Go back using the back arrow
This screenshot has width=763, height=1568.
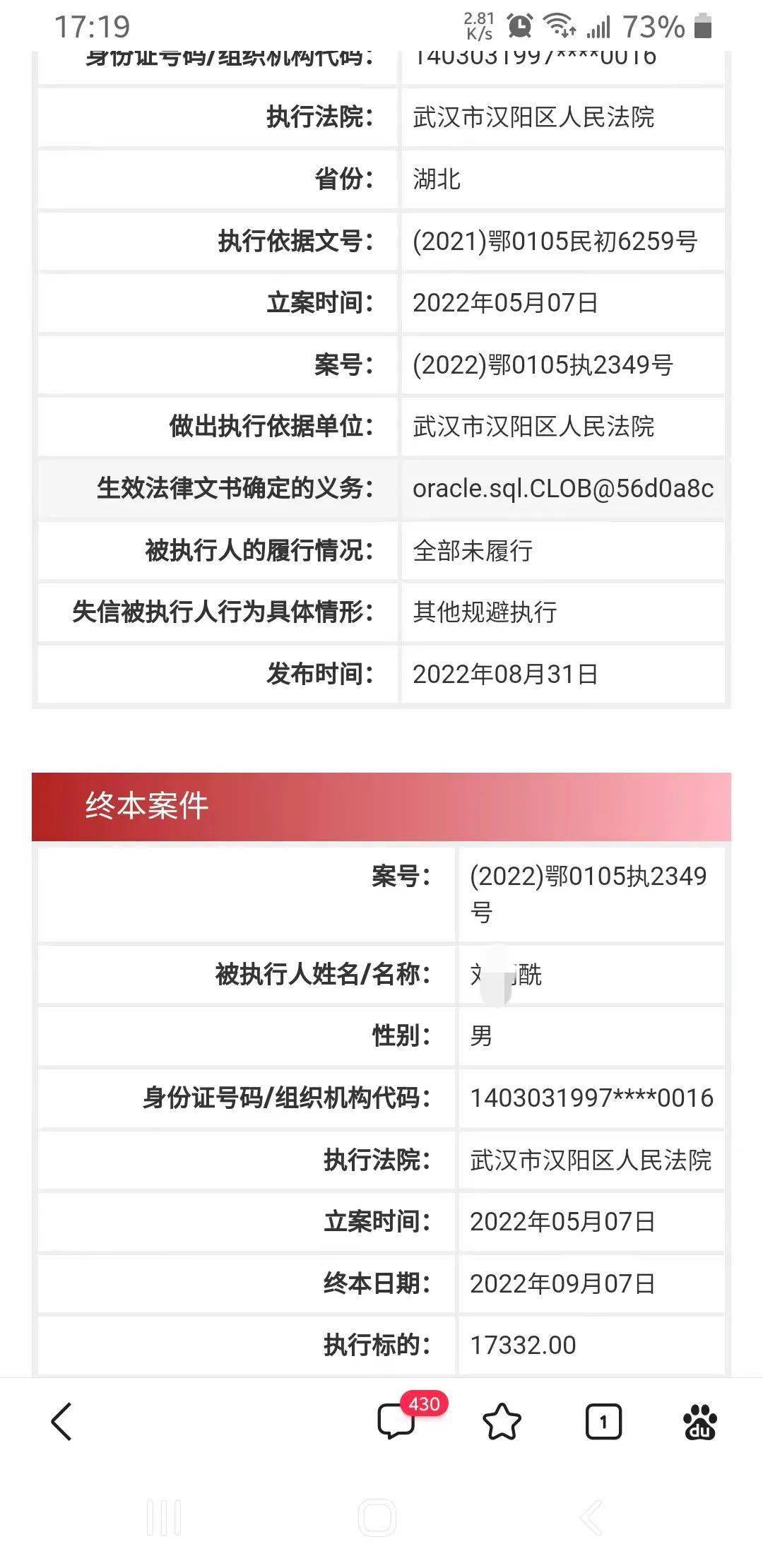(62, 1421)
